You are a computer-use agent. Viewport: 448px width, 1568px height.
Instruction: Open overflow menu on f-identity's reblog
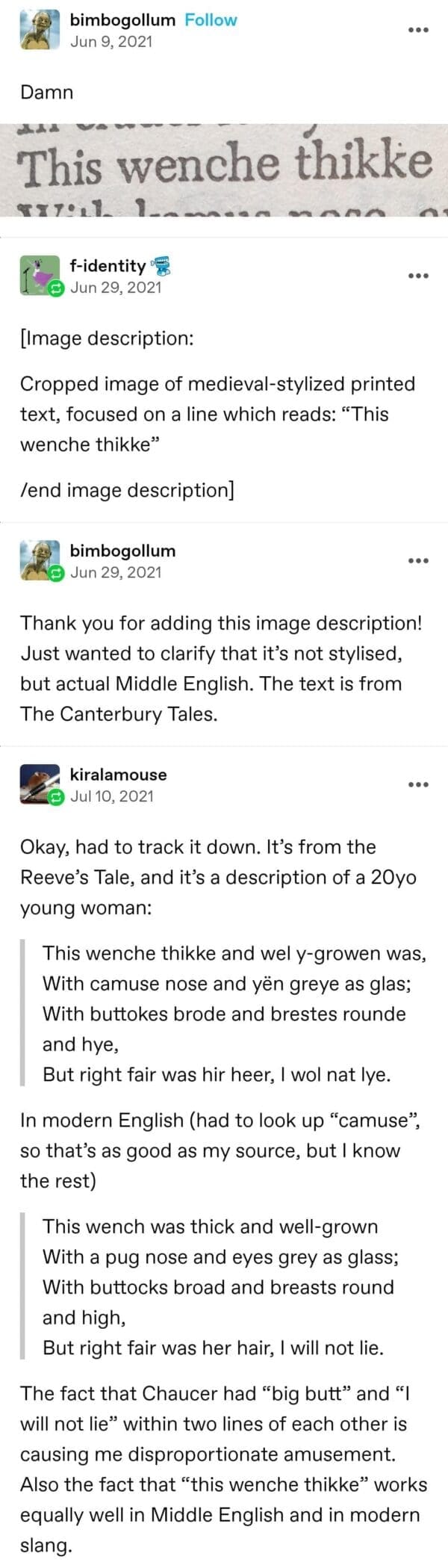(418, 276)
